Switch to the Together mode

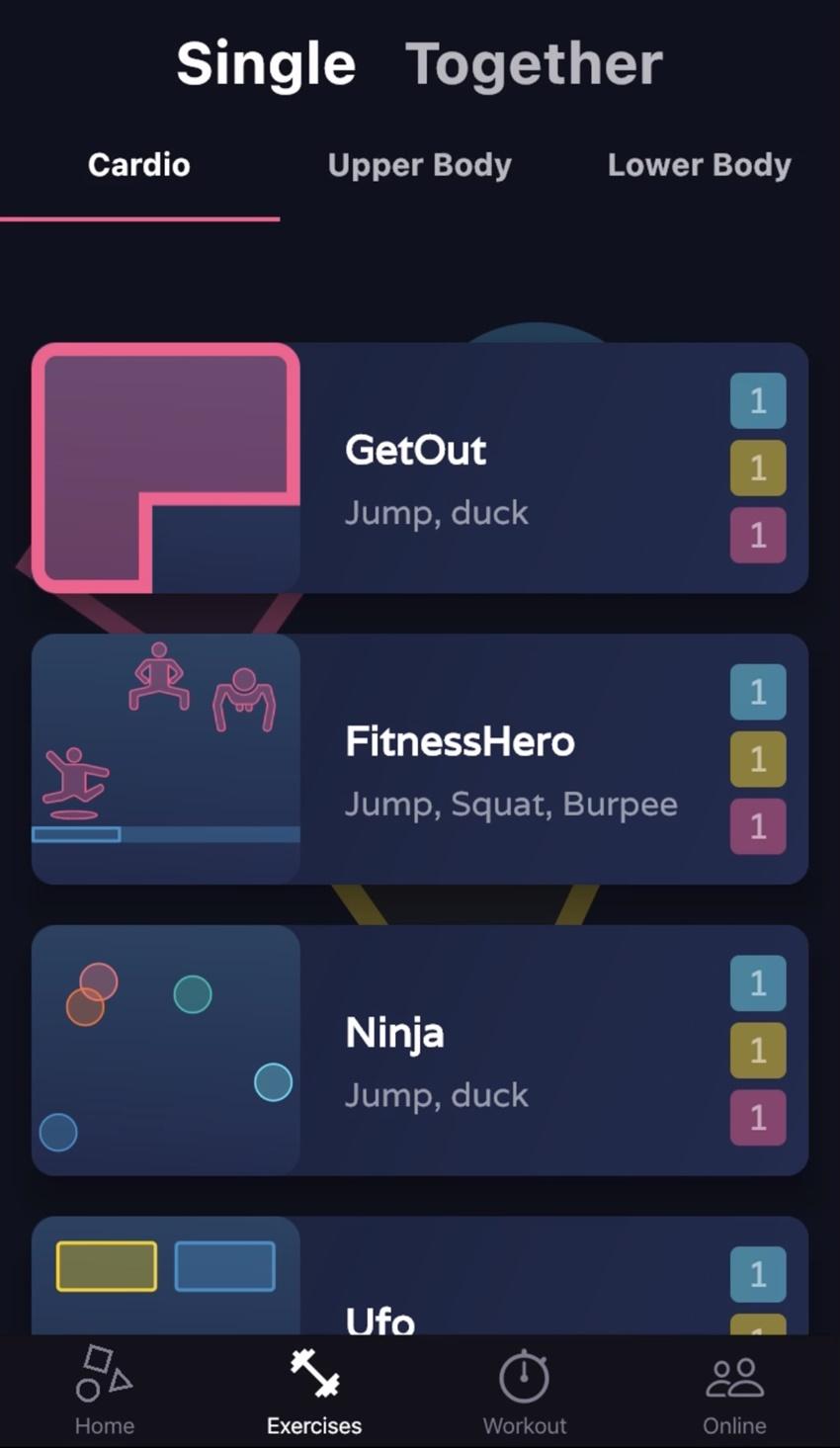(534, 65)
